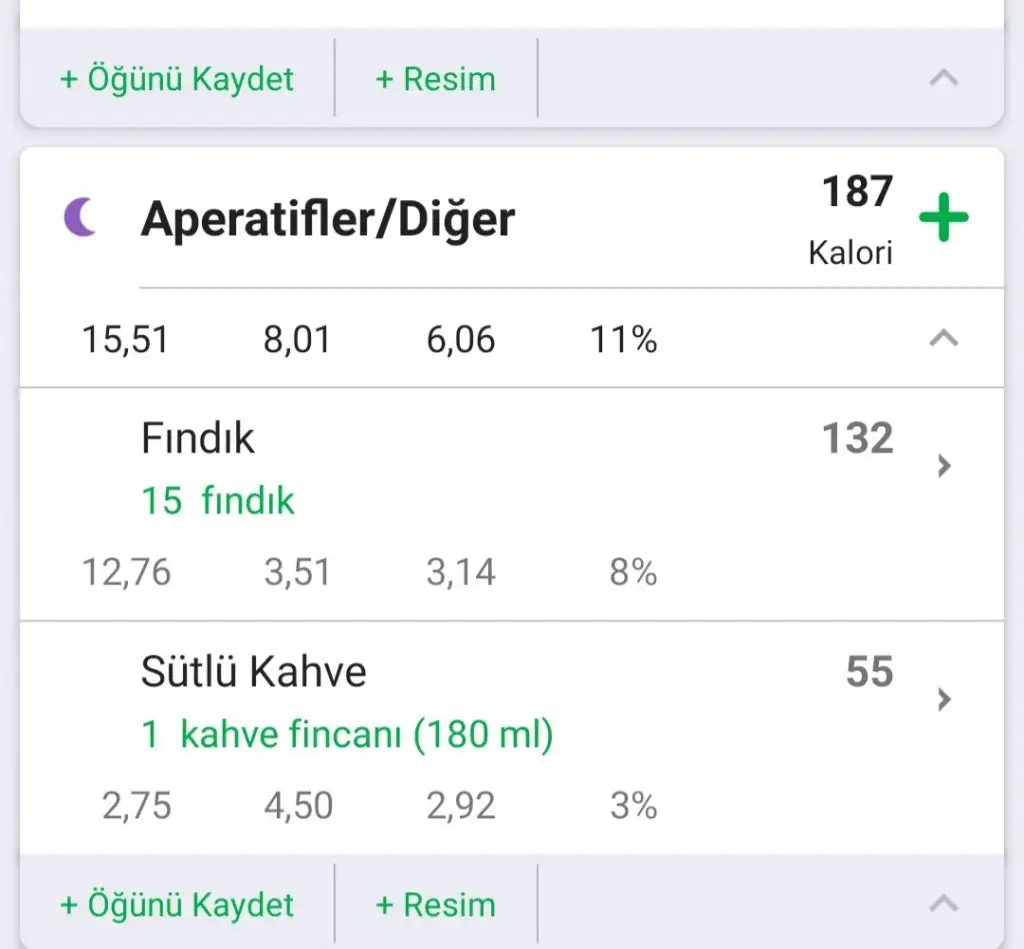This screenshot has width=1024, height=949.
Task: Tap Öğünü Kaydet below the Sütlü Kahve entry
Action: [177, 905]
